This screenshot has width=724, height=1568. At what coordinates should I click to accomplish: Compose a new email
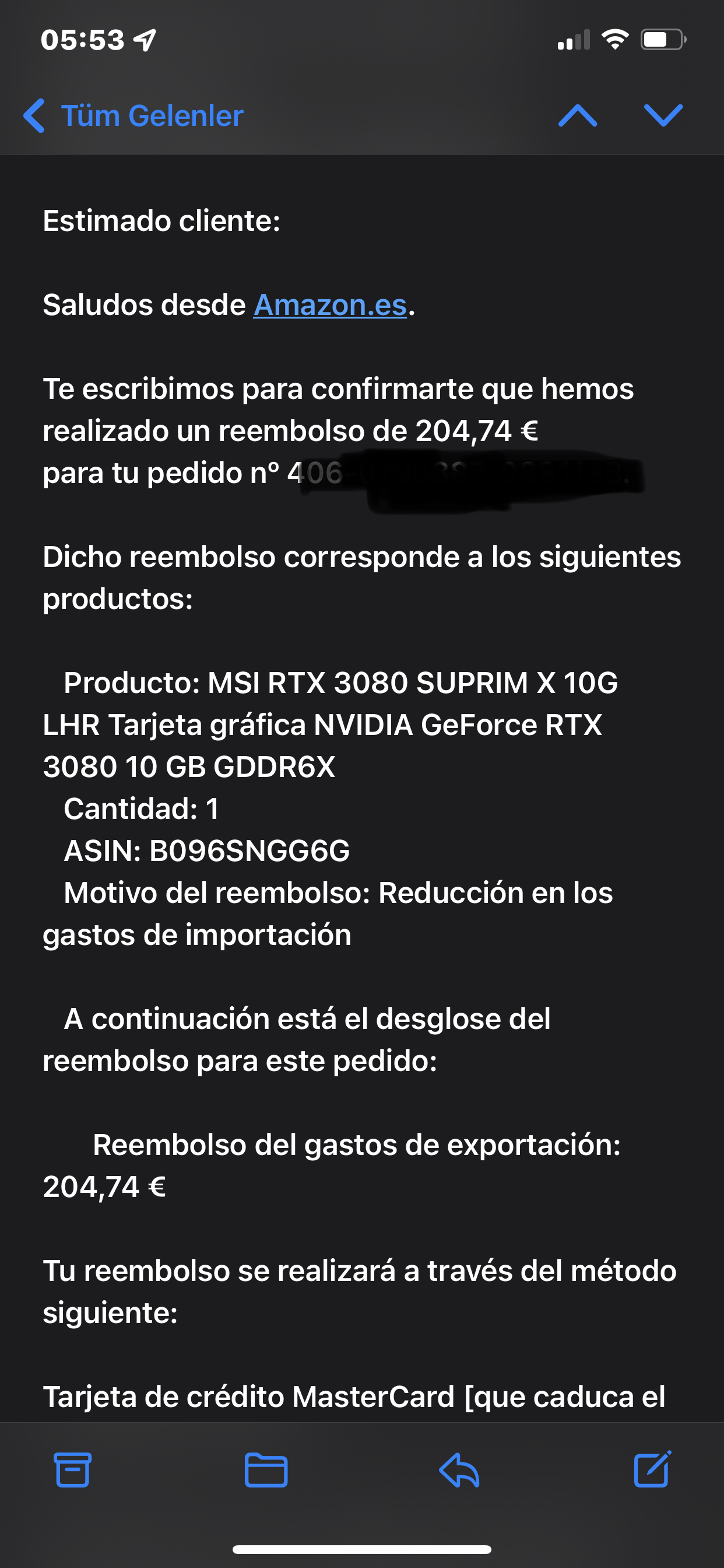tap(652, 1469)
